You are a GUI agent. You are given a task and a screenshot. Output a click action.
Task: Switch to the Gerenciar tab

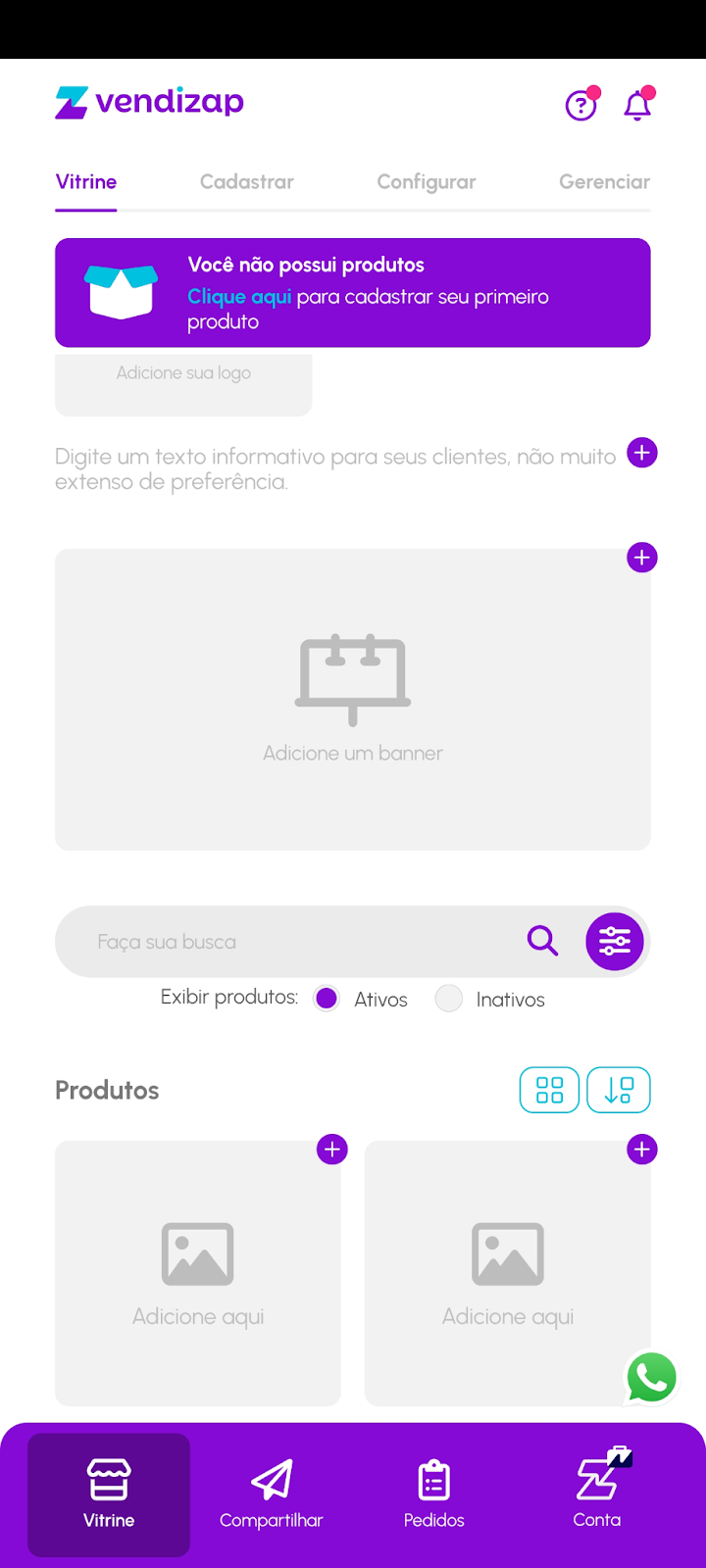point(604,182)
